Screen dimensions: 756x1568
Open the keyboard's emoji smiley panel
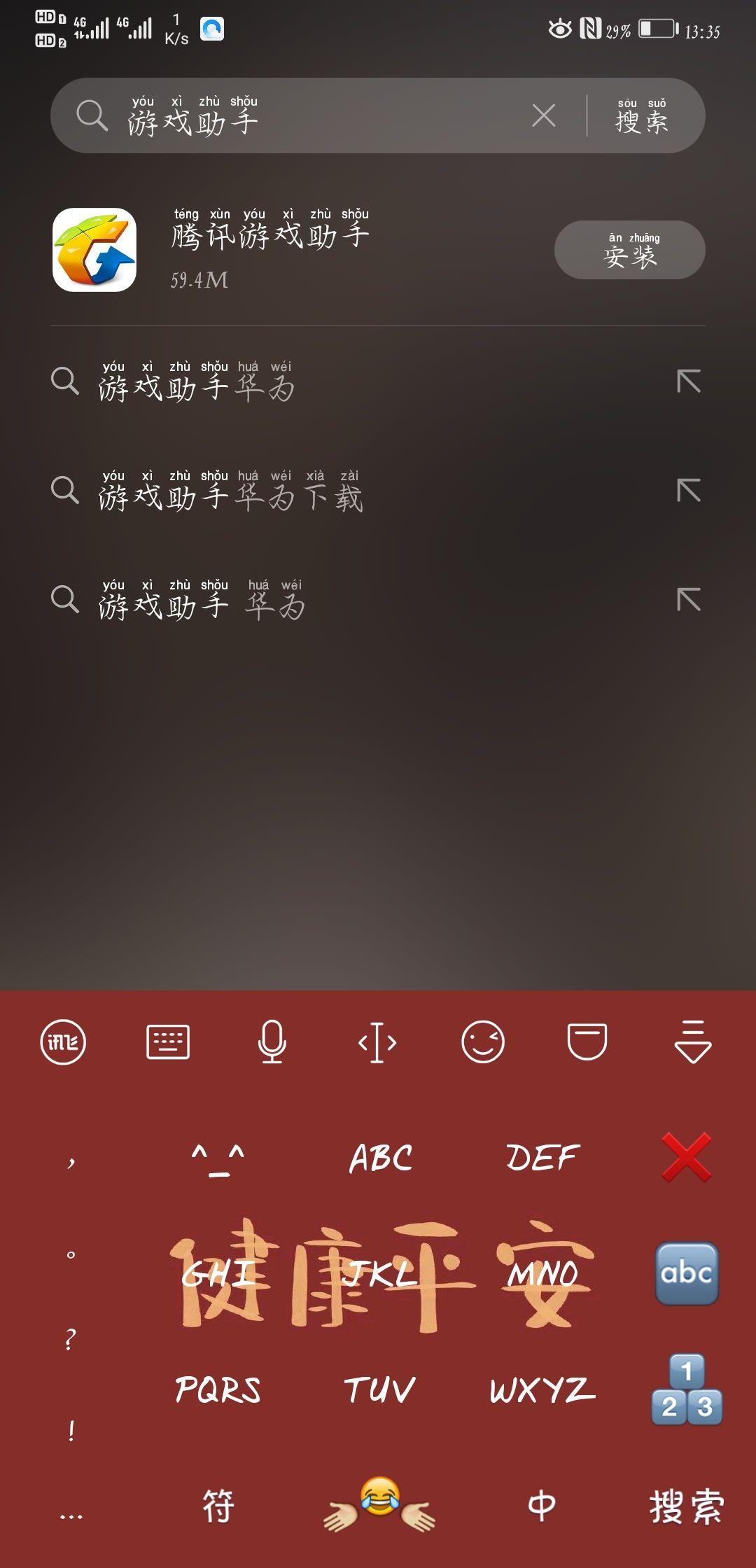click(482, 1042)
